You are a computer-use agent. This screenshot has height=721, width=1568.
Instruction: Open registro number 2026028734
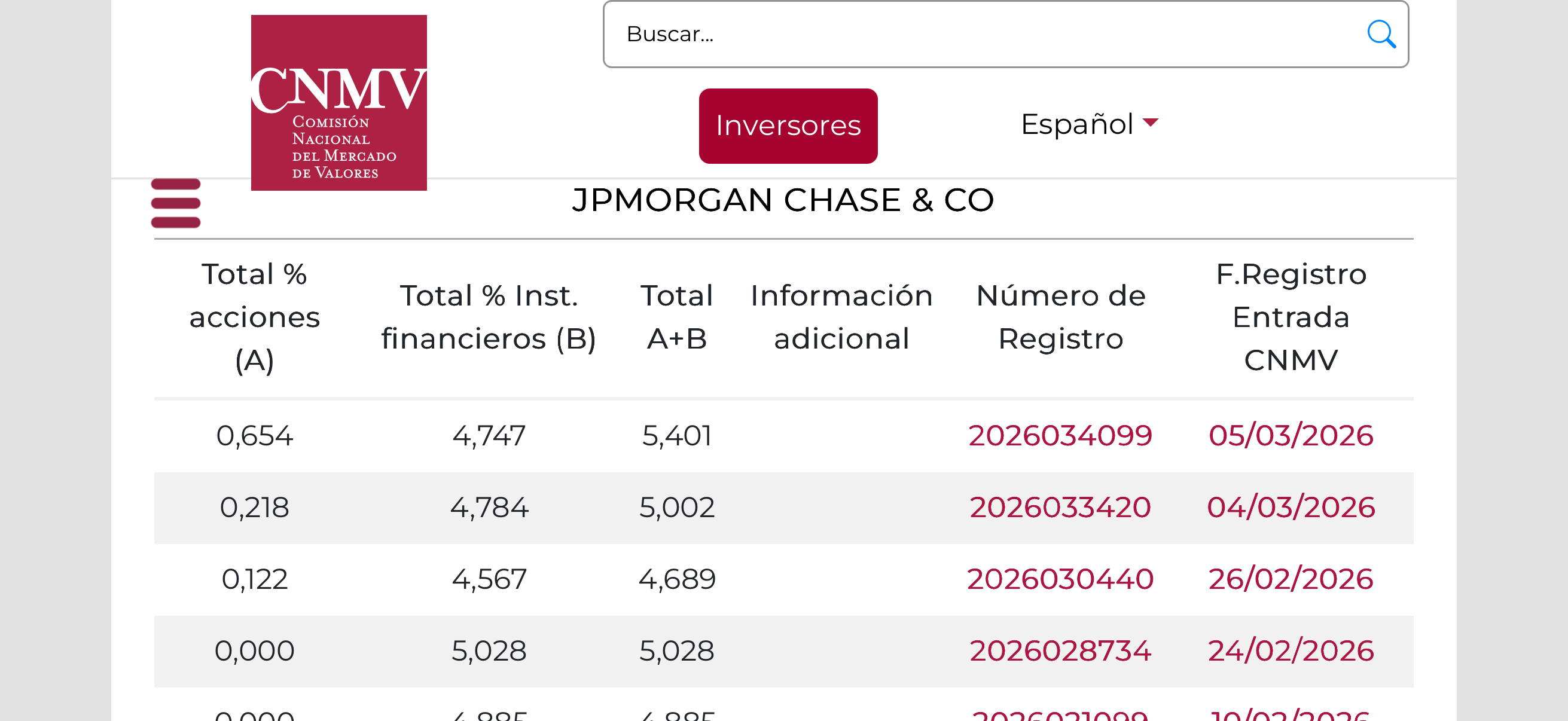click(1060, 651)
